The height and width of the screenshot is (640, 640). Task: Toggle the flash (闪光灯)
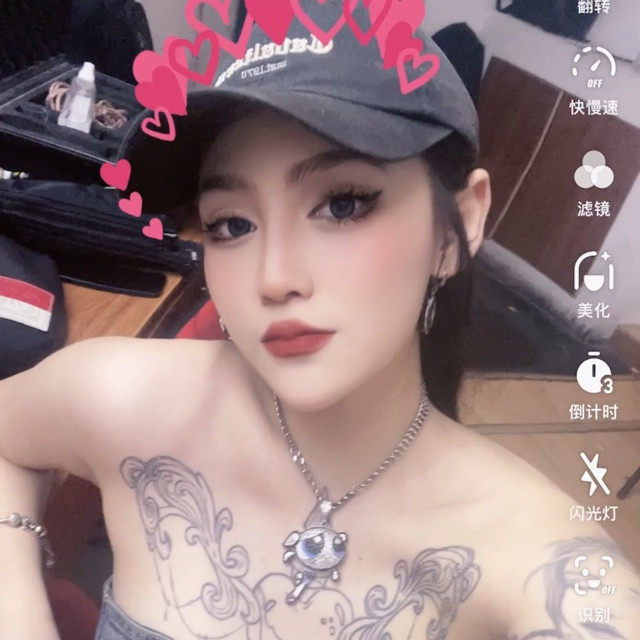[x=593, y=475]
